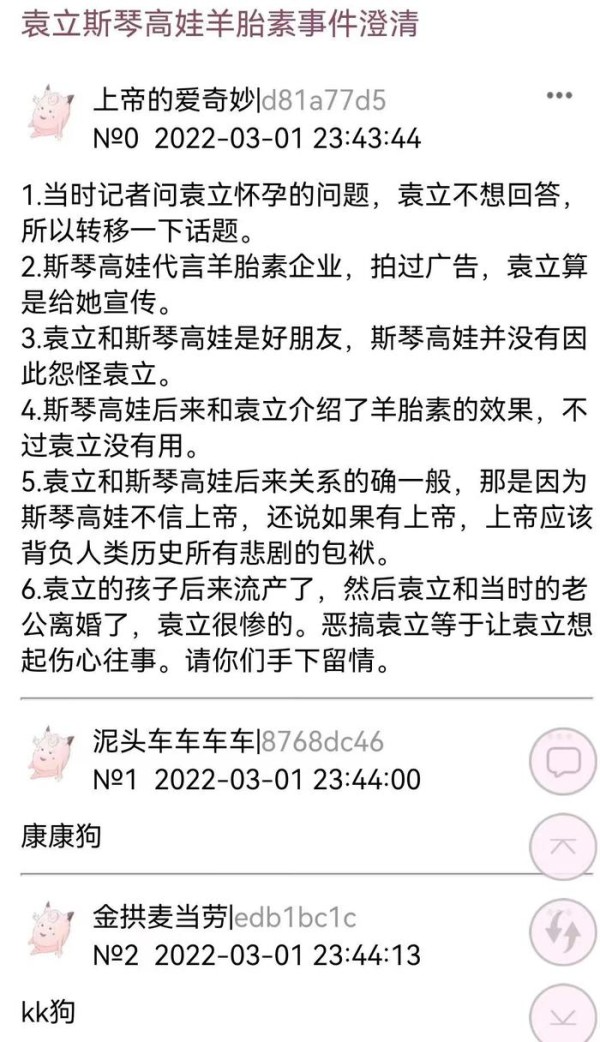Open the three-dot menu on post №0
The height and width of the screenshot is (1042, 600).
pyautogui.click(x=559, y=96)
